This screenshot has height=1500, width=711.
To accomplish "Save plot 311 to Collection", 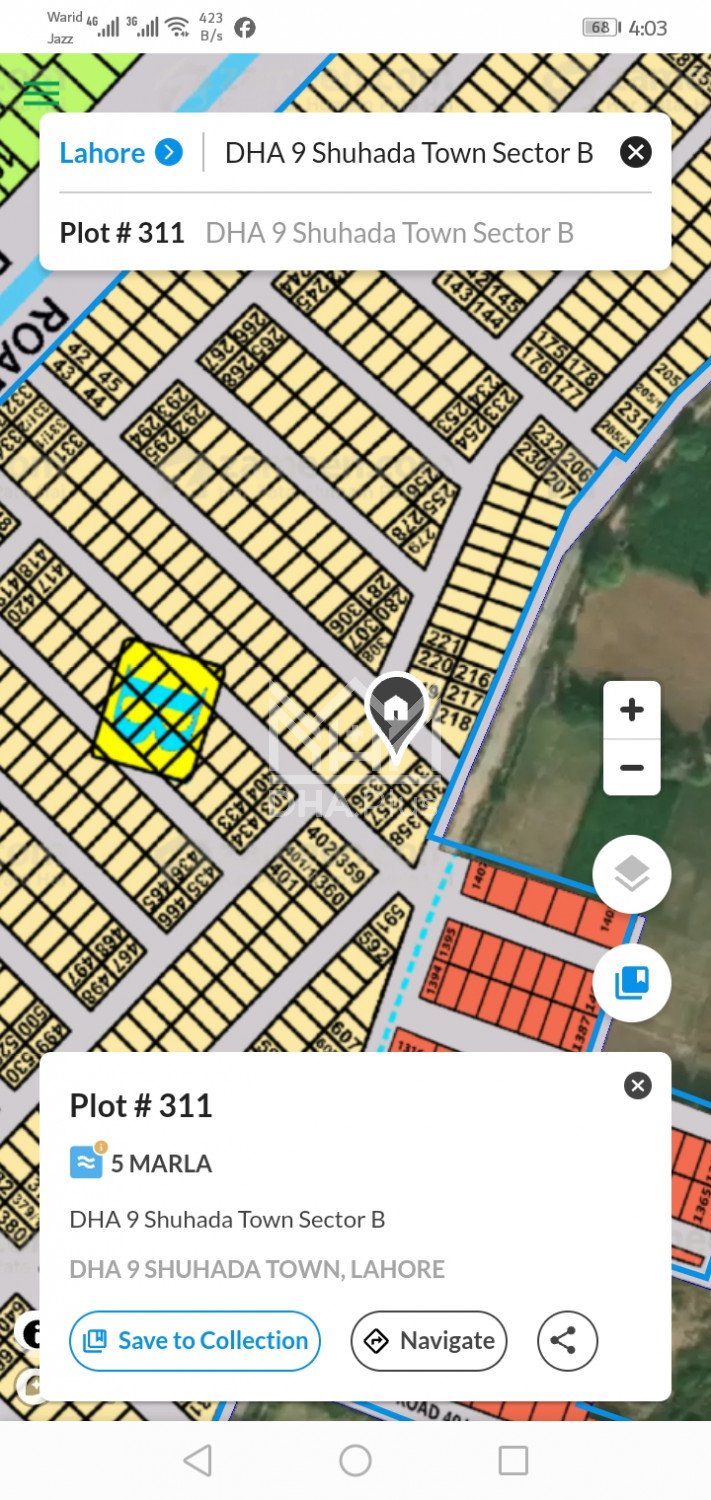I will (195, 1341).
